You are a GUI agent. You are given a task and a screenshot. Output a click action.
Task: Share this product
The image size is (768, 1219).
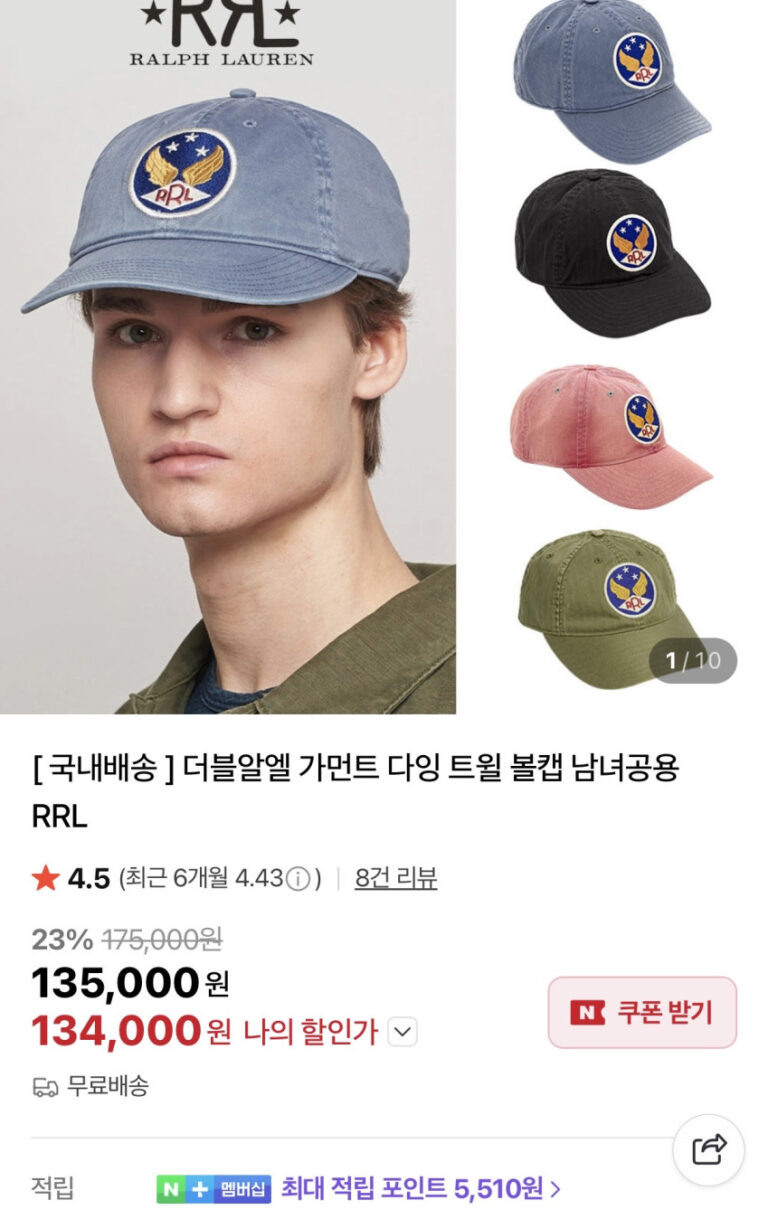[708, 1149]
